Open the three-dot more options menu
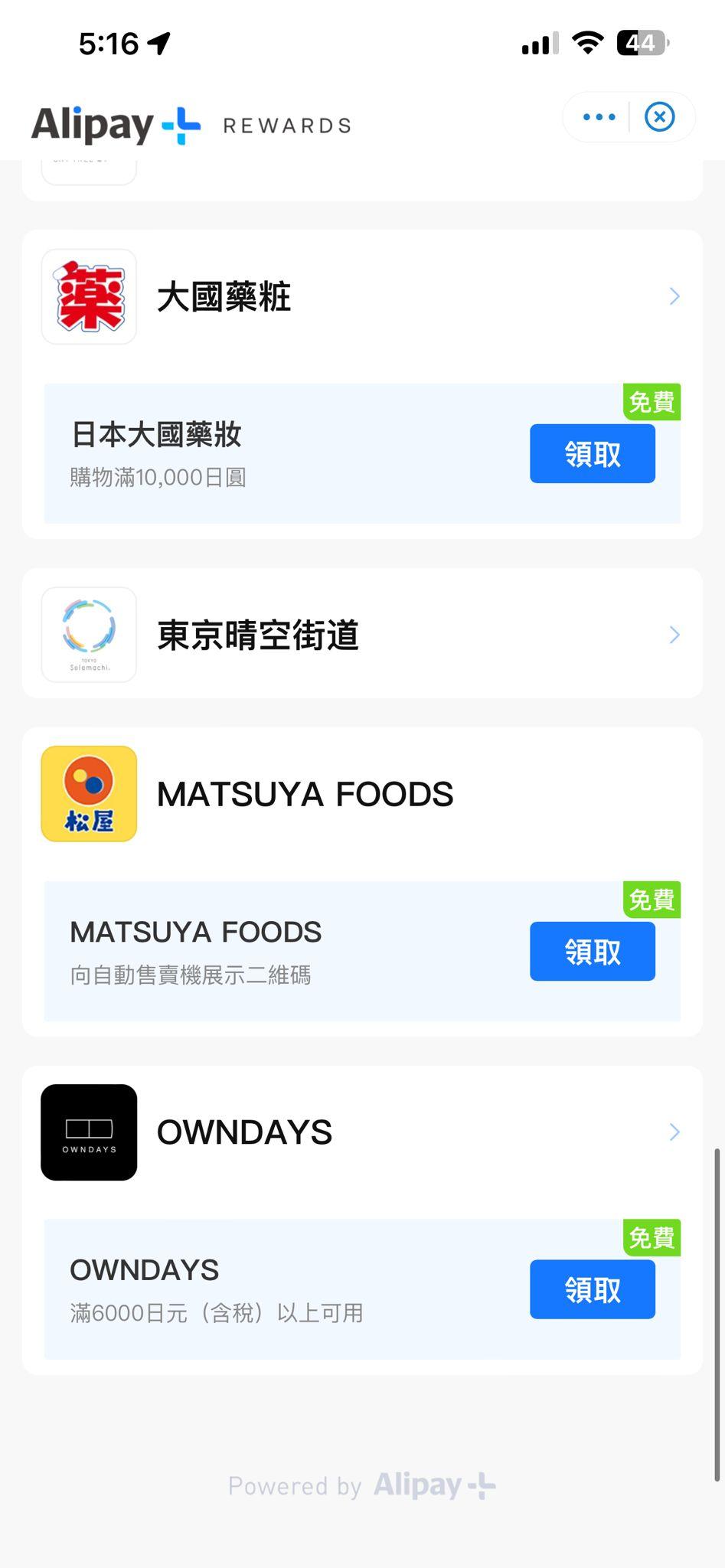 point(599,117)
